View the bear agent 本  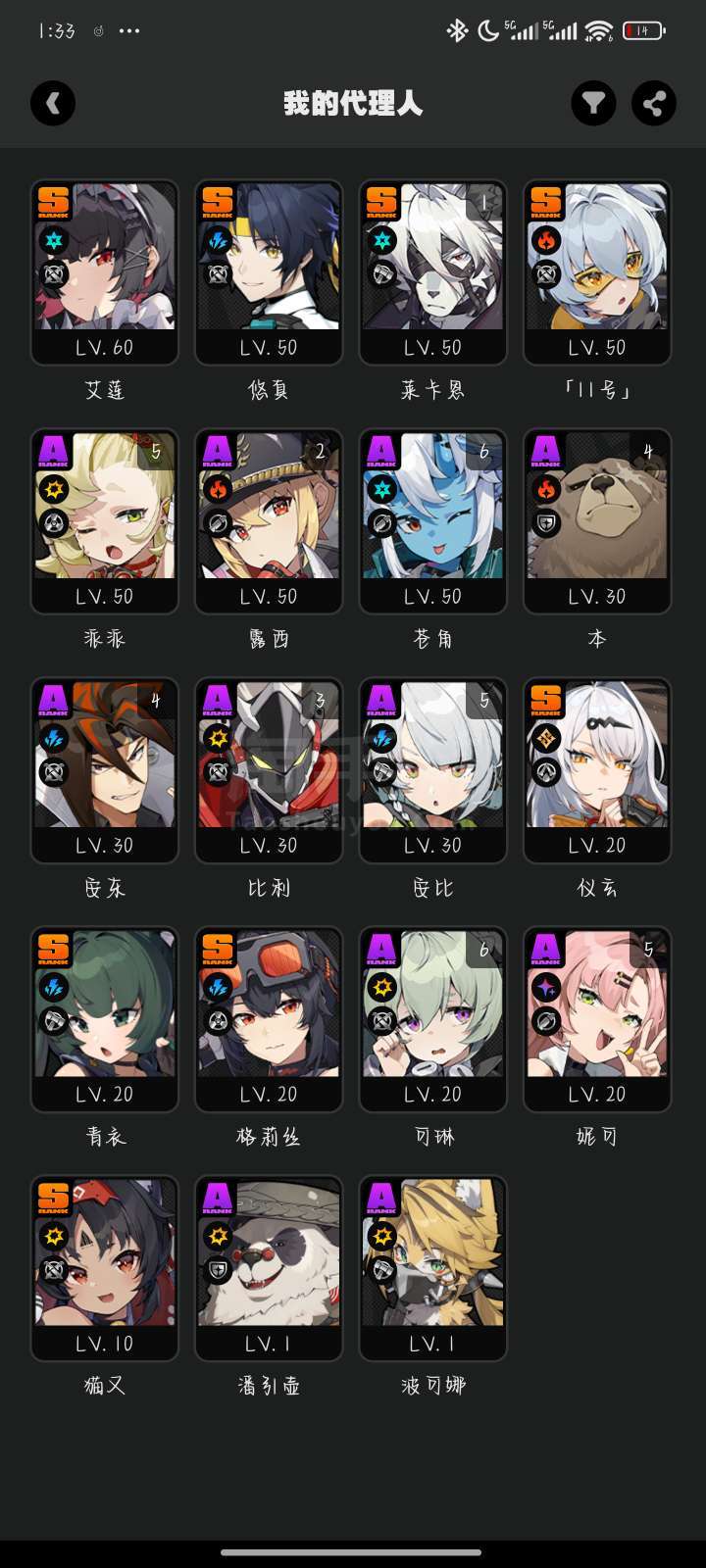pyautogui.click(x=597, y=521)
